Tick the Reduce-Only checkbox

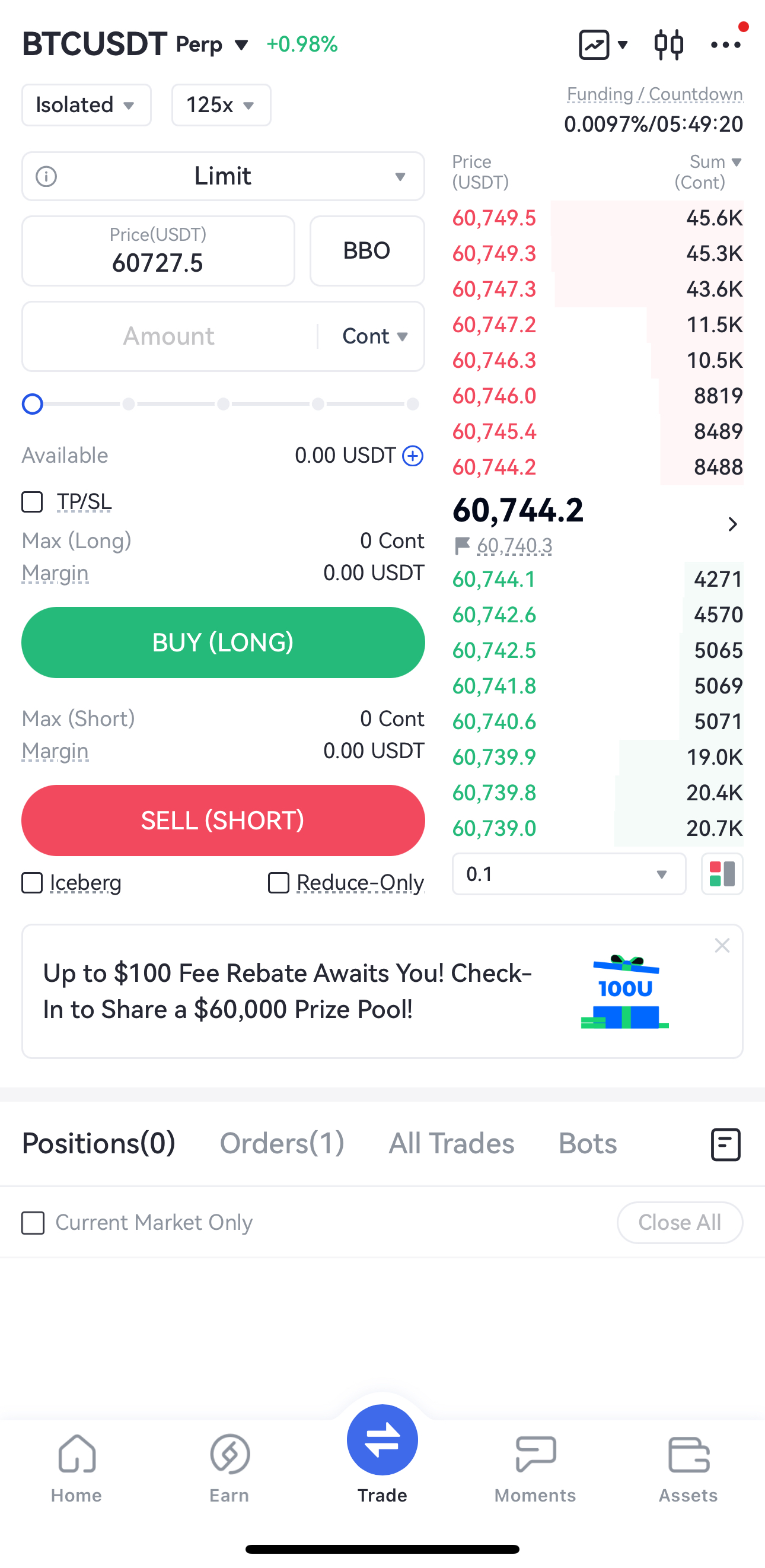279,883
